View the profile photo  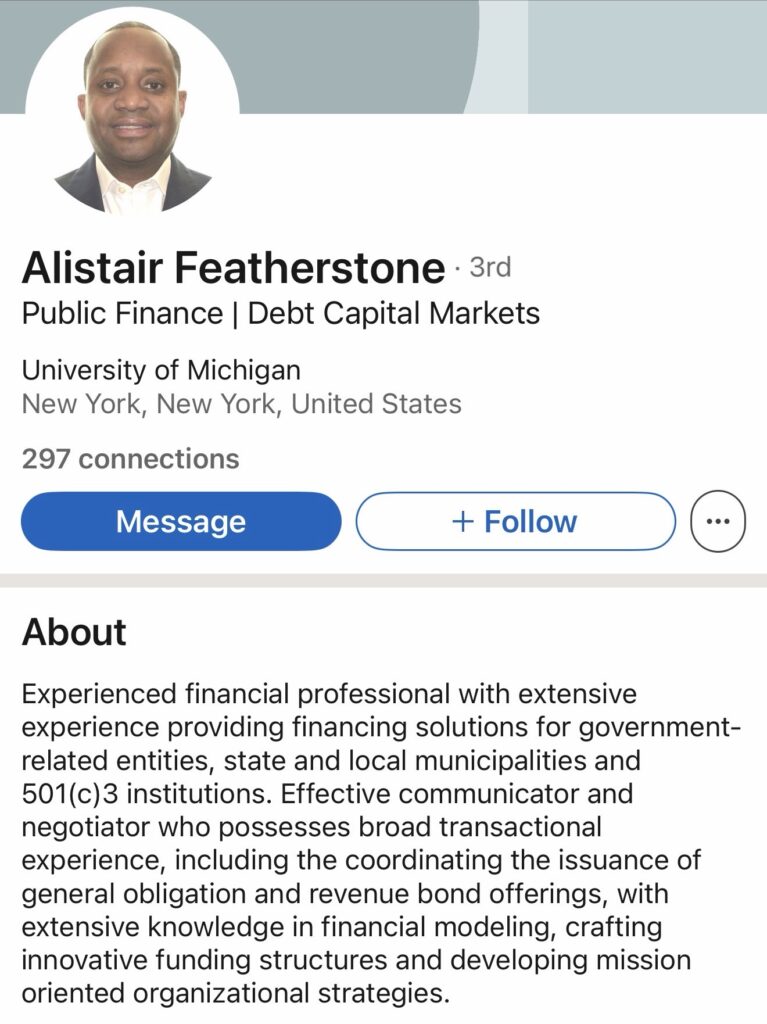(x=132, y=113)
